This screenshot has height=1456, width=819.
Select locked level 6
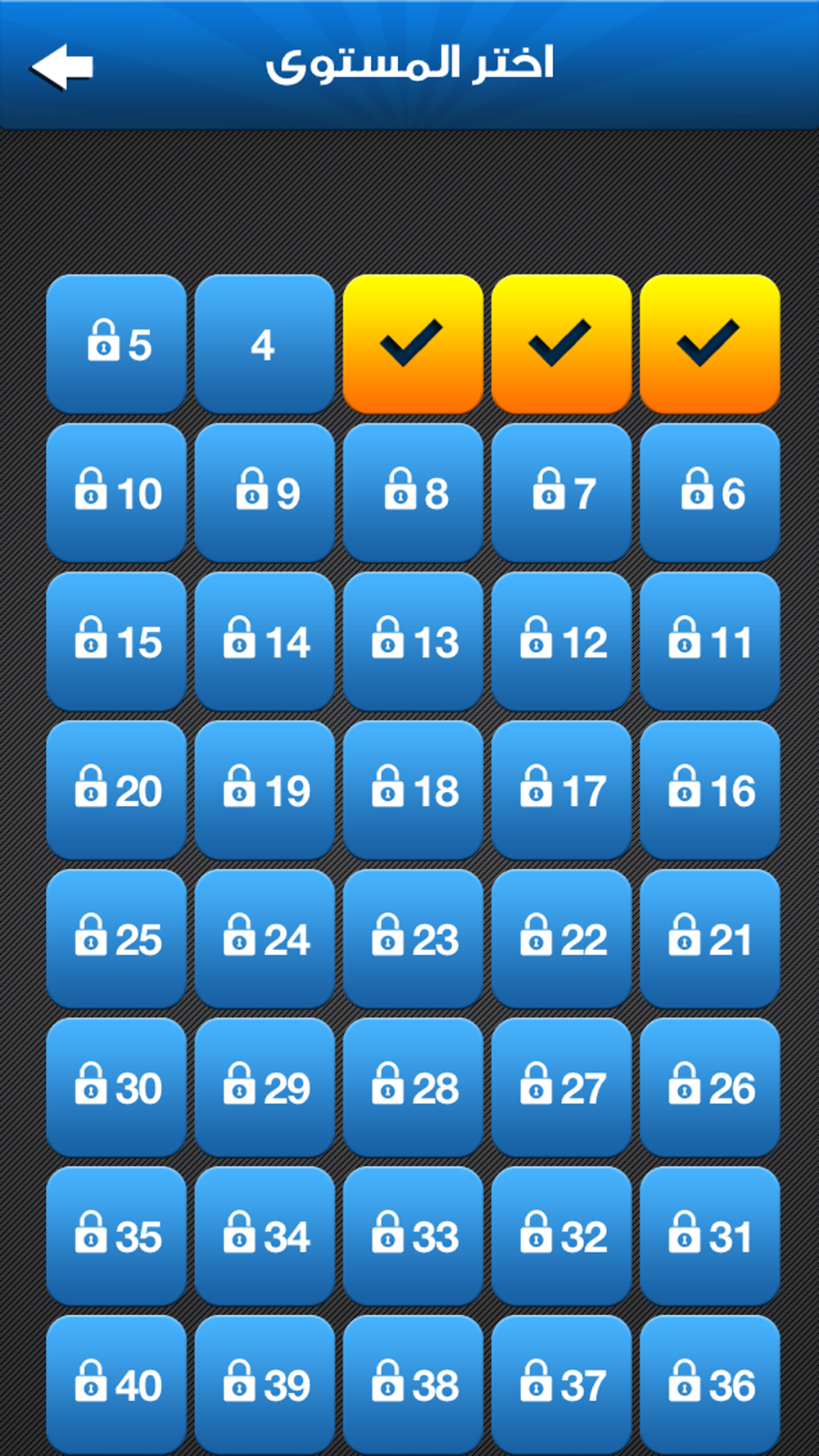(709, 493)
